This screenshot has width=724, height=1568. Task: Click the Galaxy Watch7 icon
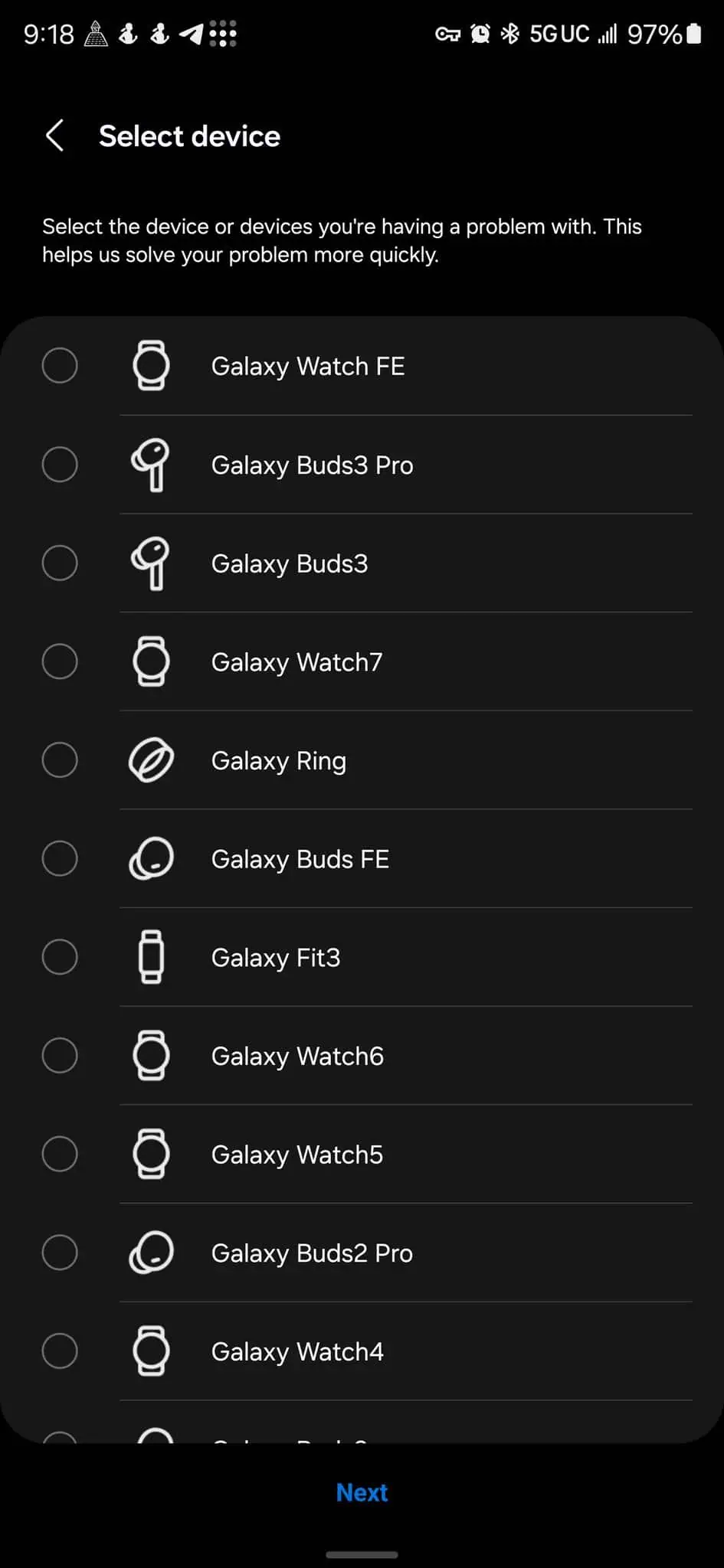pos(151,661)
